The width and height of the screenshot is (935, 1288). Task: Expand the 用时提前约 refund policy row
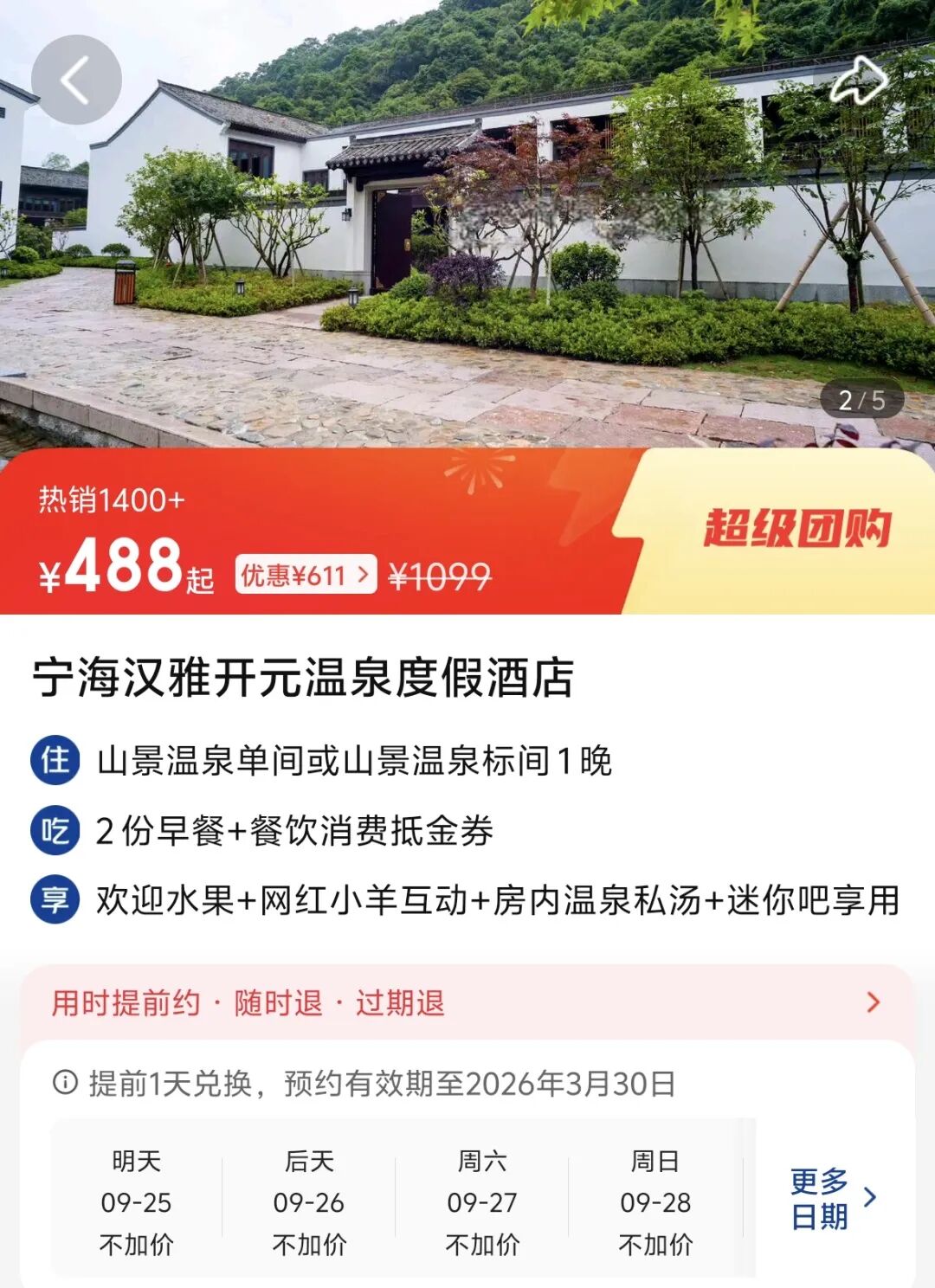467,1003
